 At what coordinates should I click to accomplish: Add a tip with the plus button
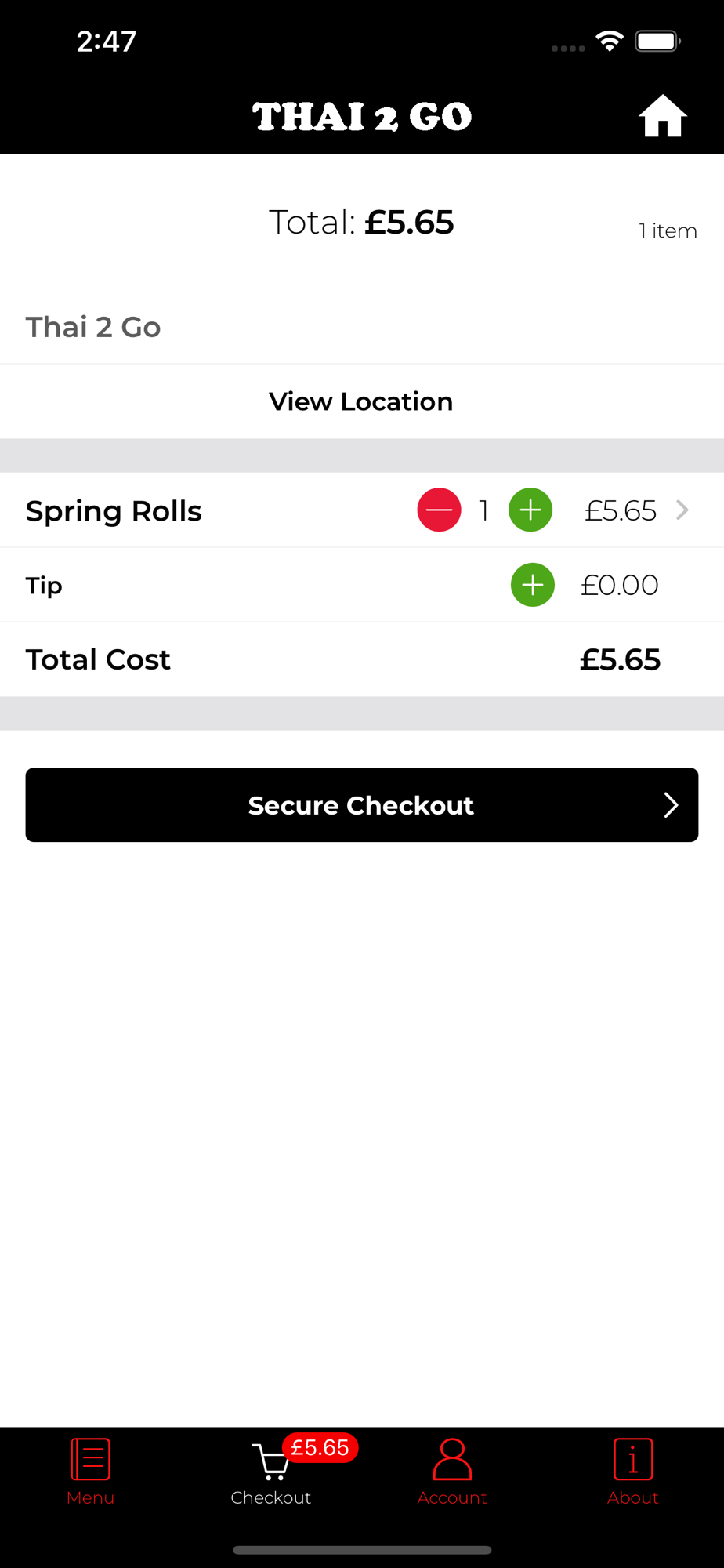(x=533, y=585)
